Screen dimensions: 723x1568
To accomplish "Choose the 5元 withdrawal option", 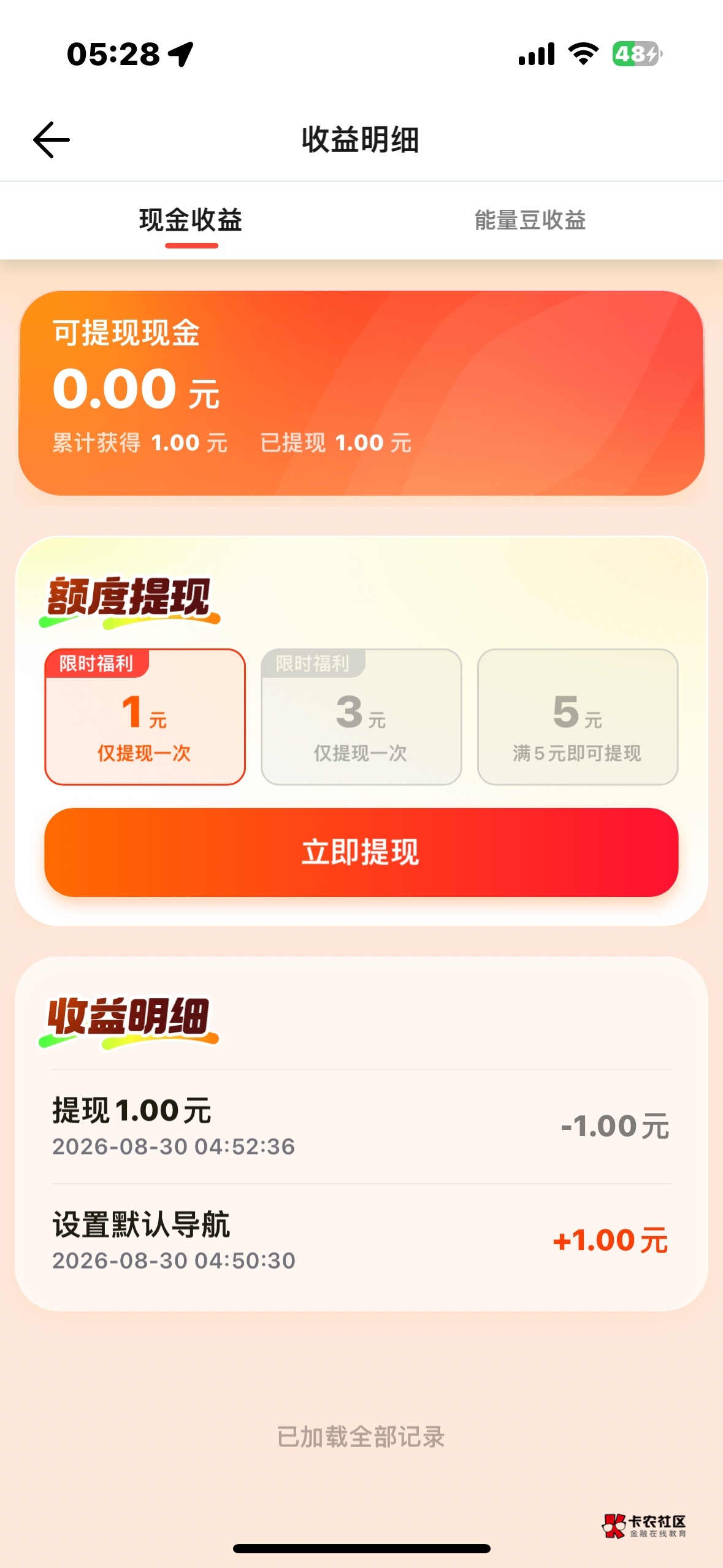I will pyautogui.click(x=578, y=717).
